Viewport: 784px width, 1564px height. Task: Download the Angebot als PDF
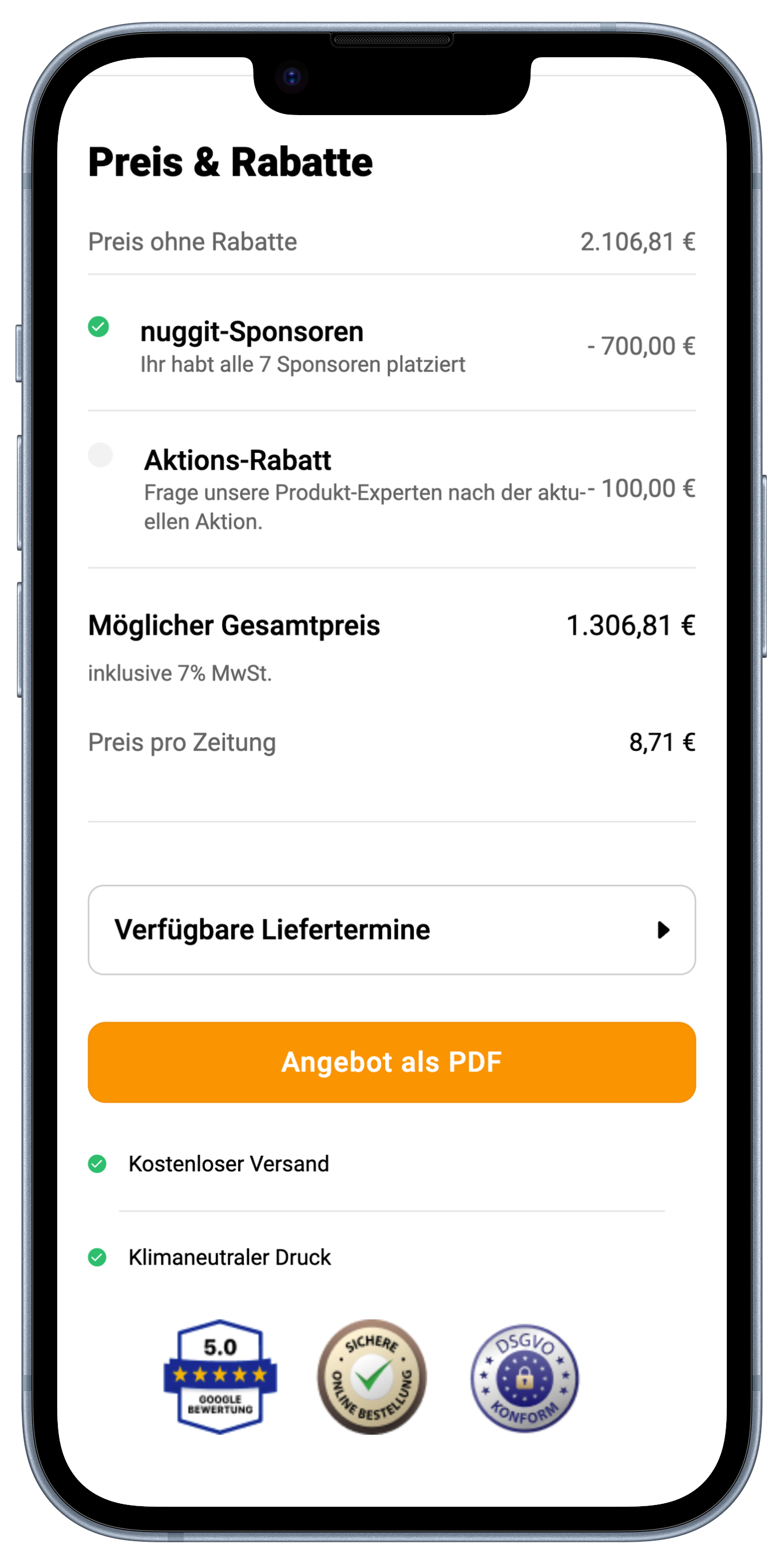pyautogui.click(x=391, y=1062)
